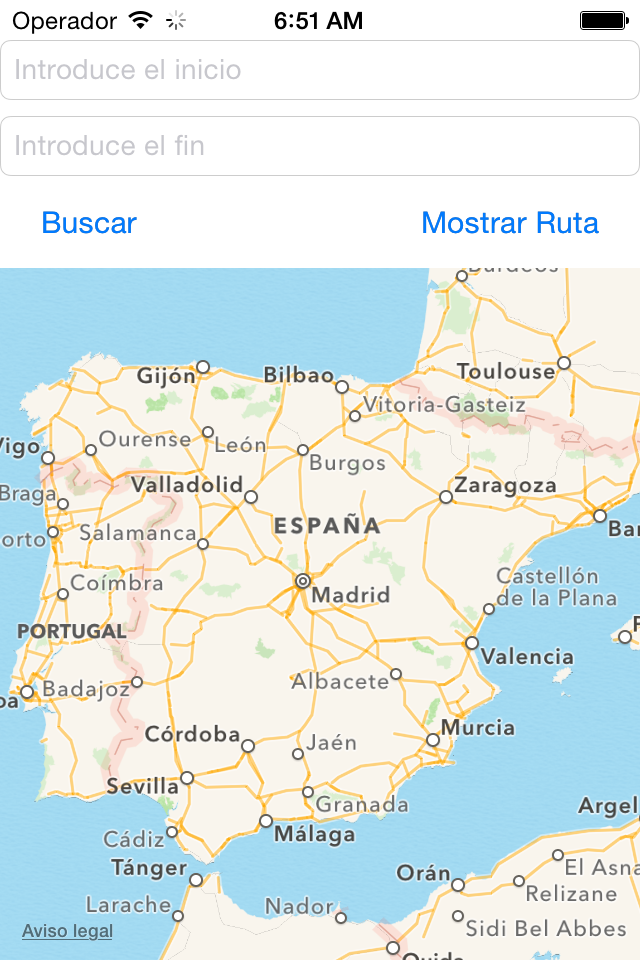
Task: Focus the 'Introduce el fin' field
Action: pos(320,146)
